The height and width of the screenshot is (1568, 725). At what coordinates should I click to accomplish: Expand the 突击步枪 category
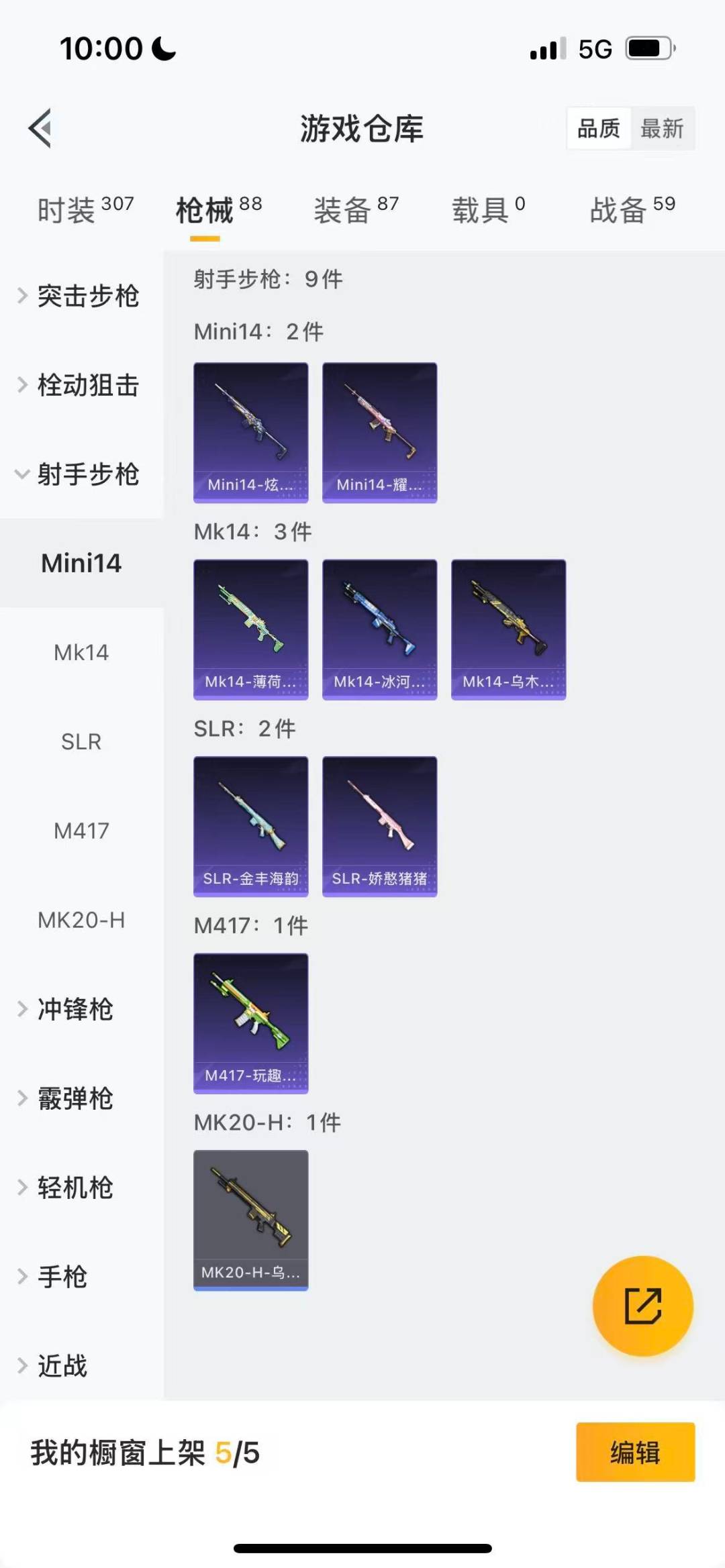click(81, 296)
